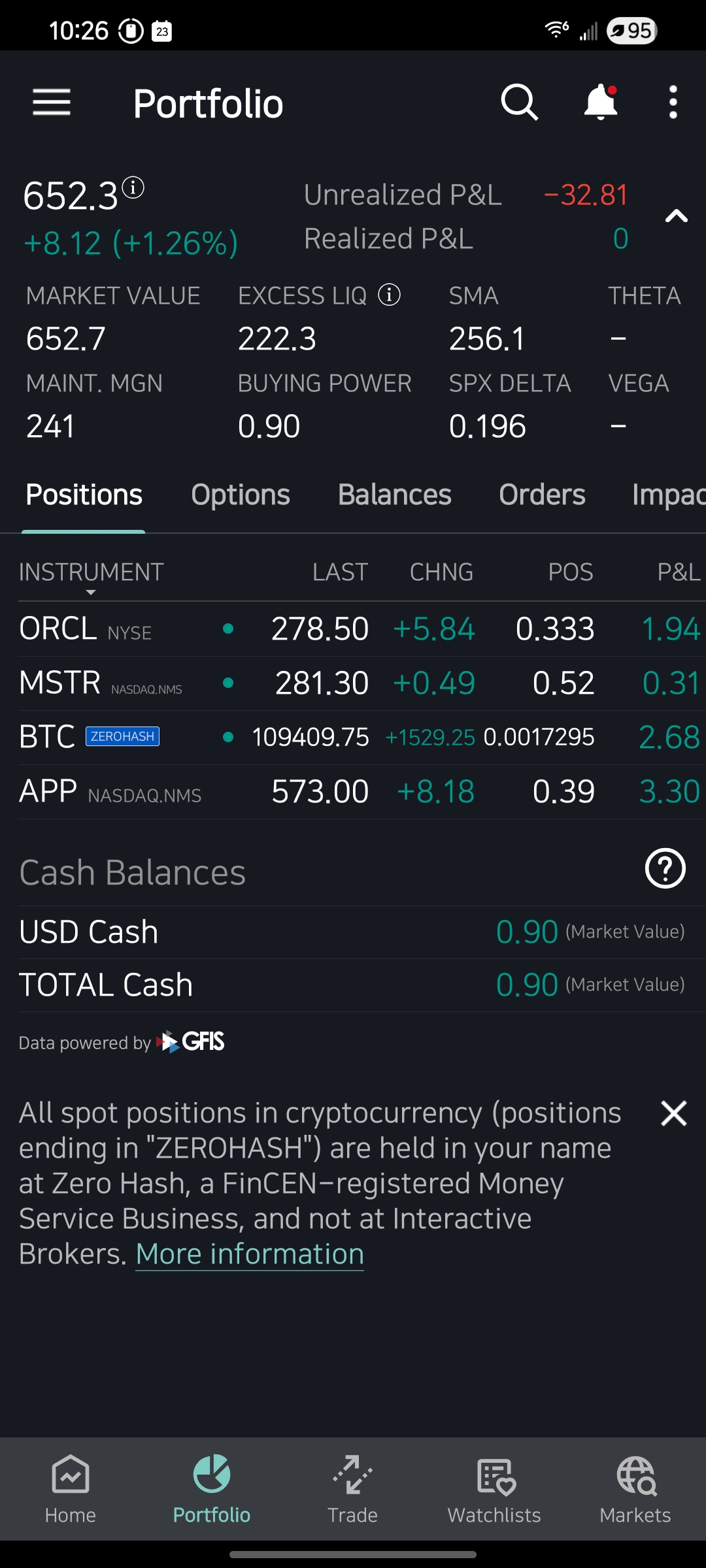Switch to the Options tab
The width and height of the screenshot is (706, 1568).
click(x=241, y=495)
